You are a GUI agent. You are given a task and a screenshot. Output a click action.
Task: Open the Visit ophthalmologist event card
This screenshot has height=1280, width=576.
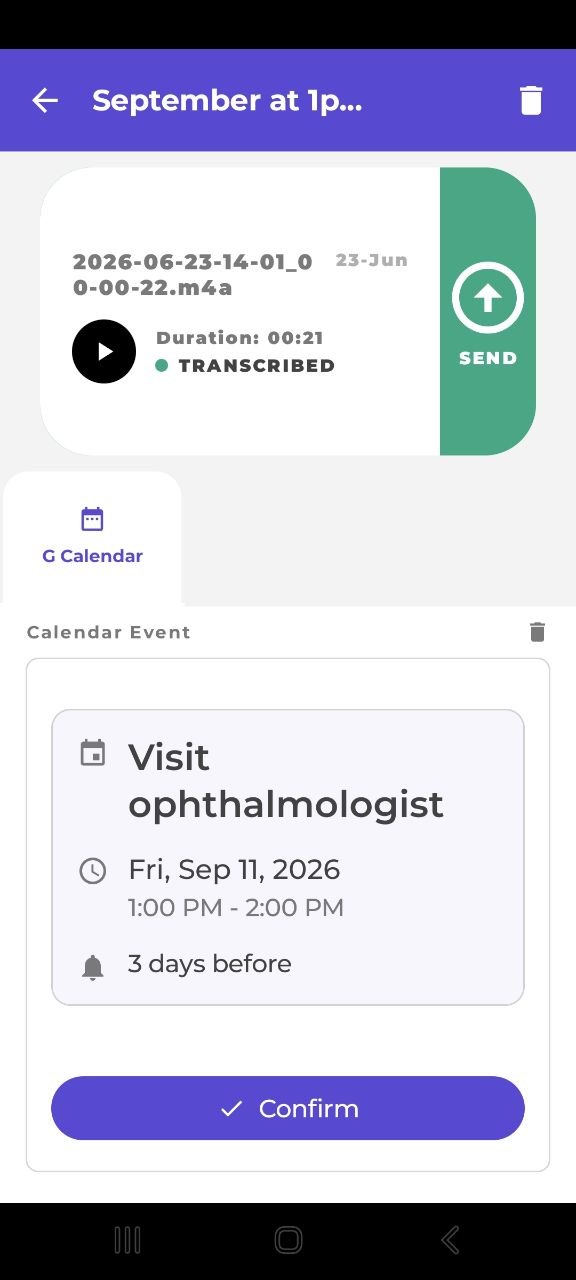(288, 857)
